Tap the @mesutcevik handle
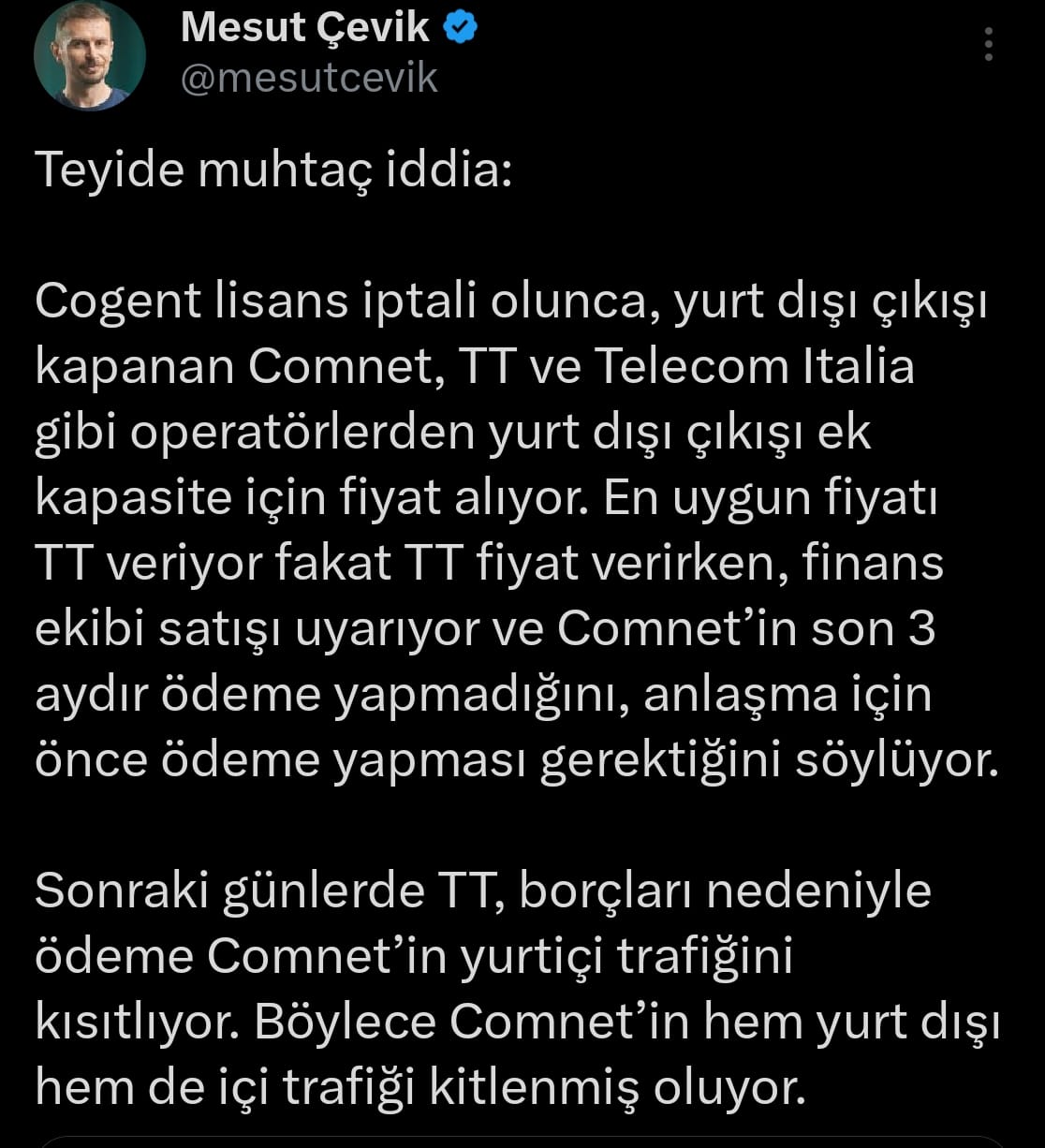Screen dimensions: 1045x1148 tap(309, 79)
